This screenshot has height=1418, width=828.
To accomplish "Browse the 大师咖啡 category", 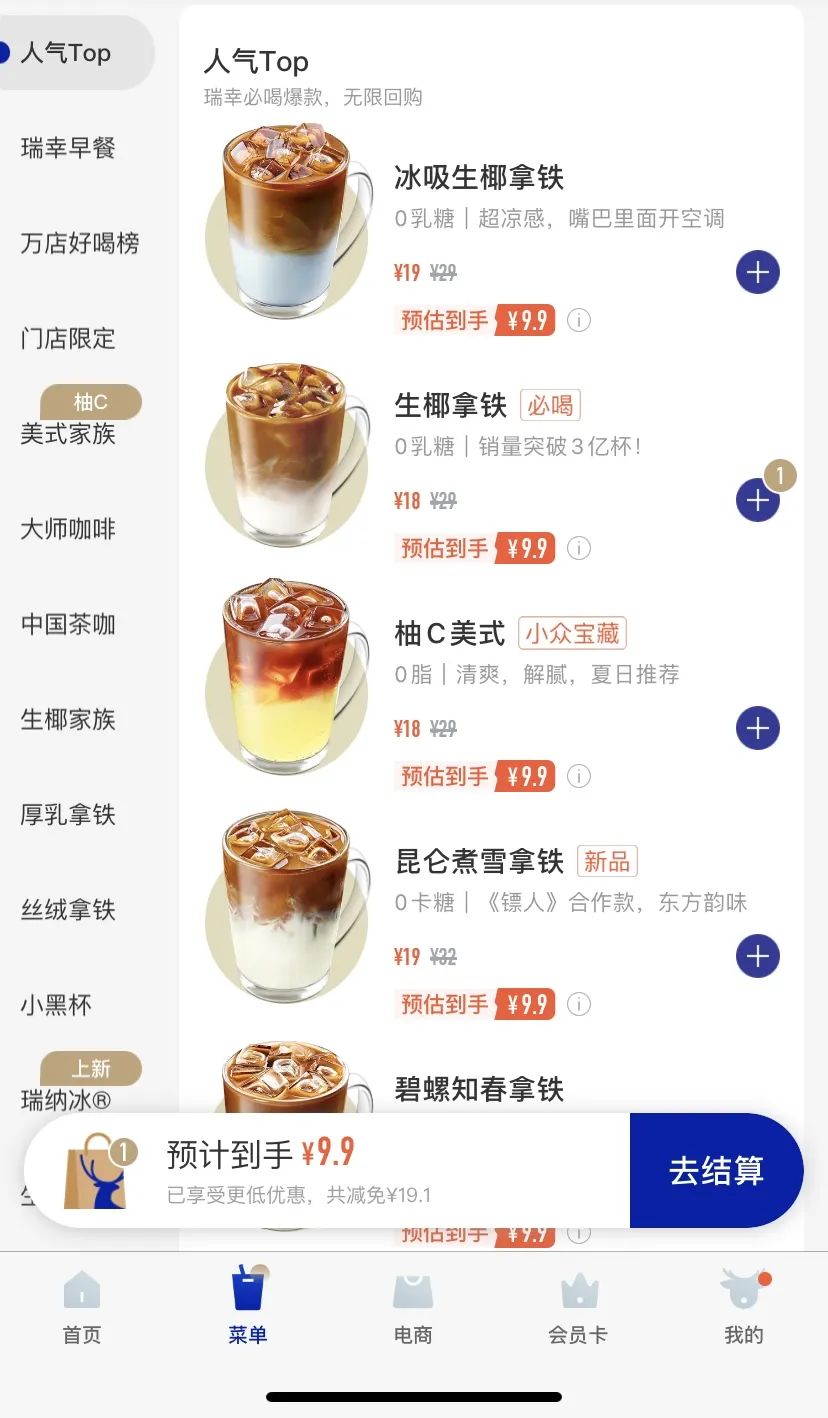I will point(68,529).
